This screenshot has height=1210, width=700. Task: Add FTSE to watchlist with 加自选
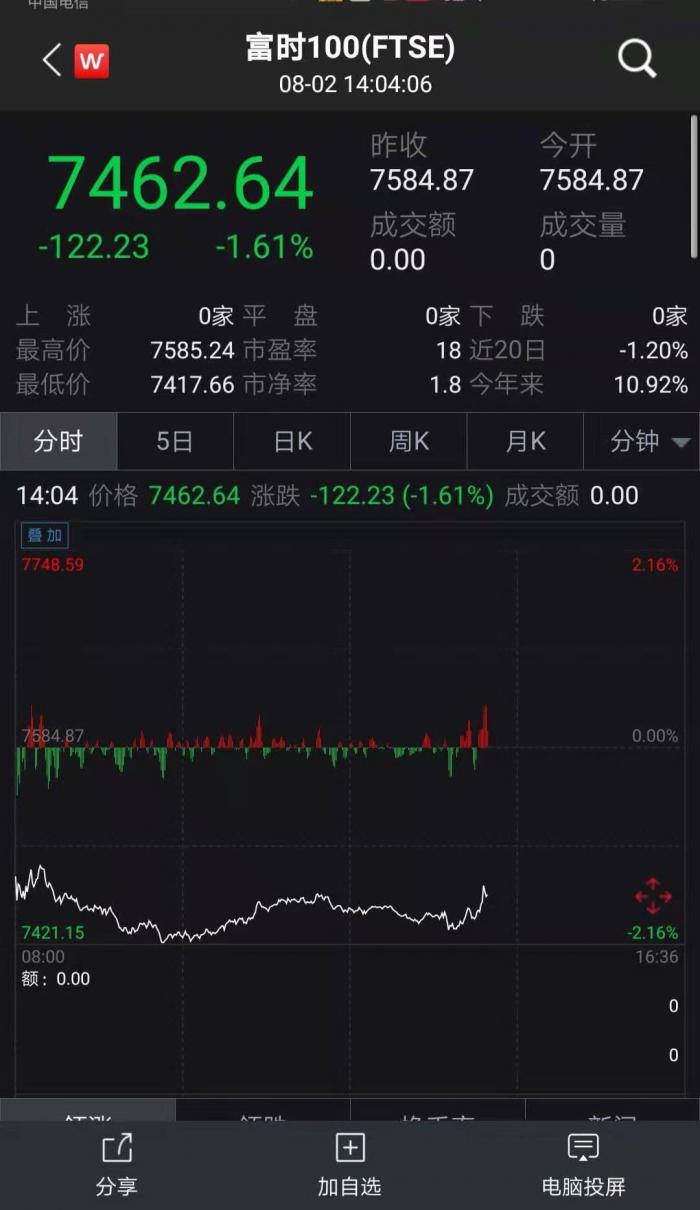pyautogui.click(x=350, y=1164)
